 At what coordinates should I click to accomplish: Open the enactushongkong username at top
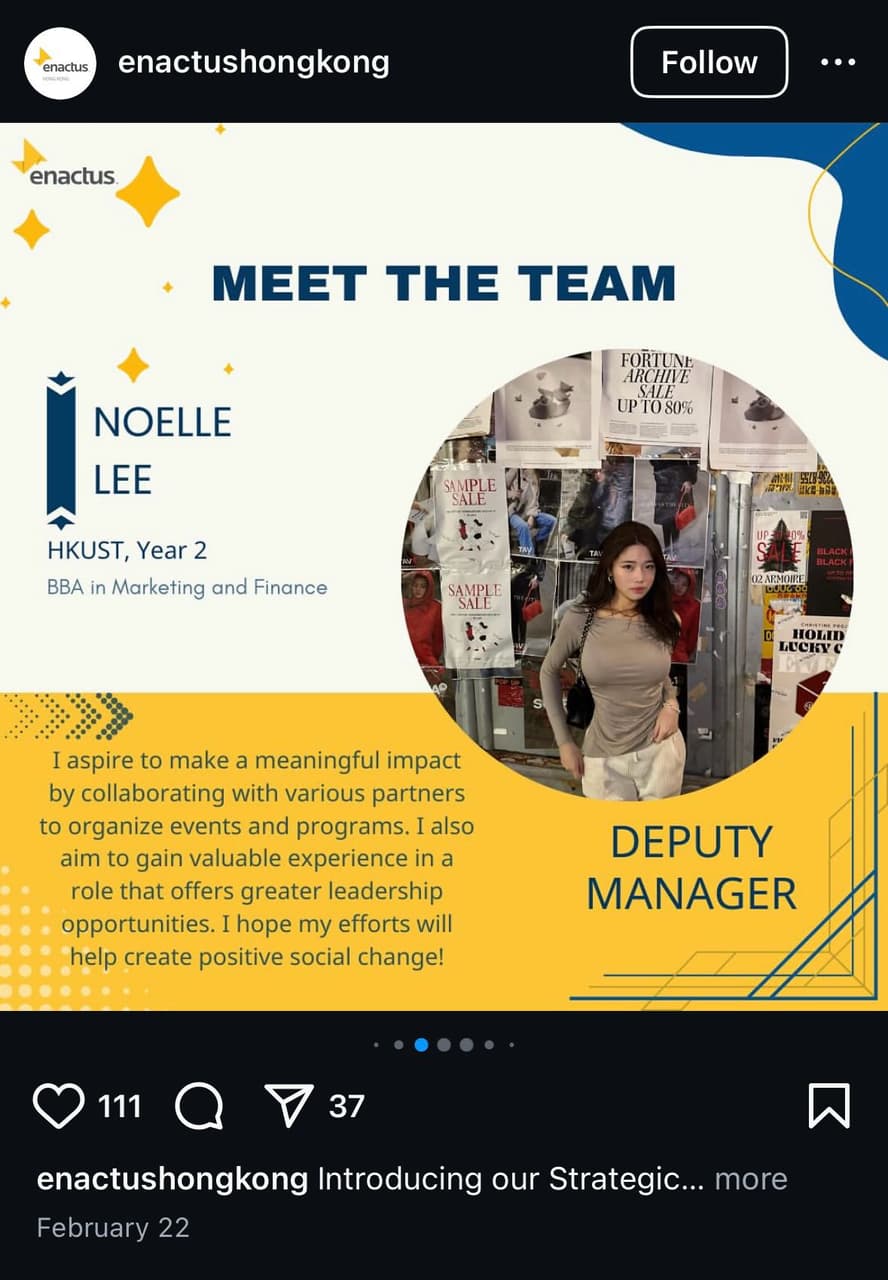[253, 62]
